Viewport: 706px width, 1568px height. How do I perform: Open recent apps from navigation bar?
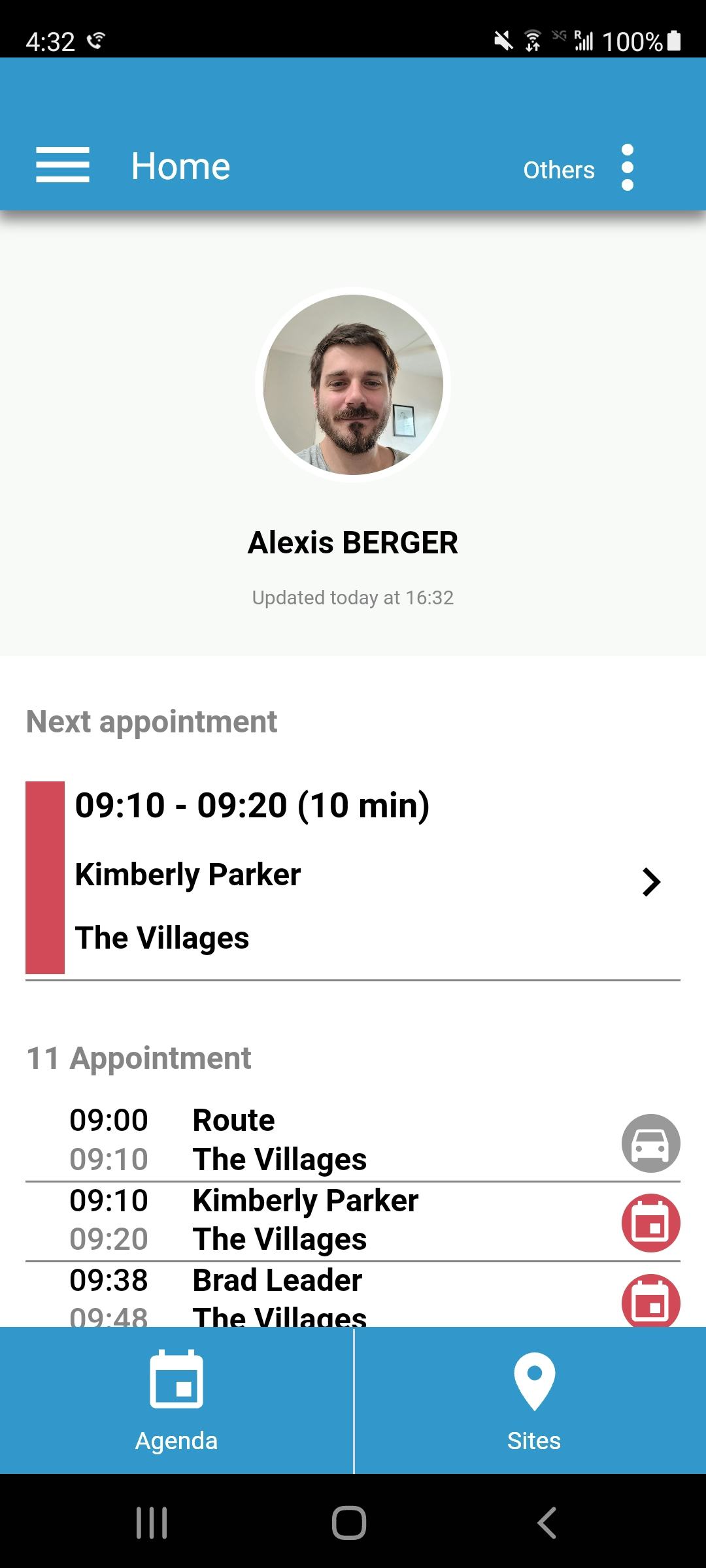tap(152, 1523)
